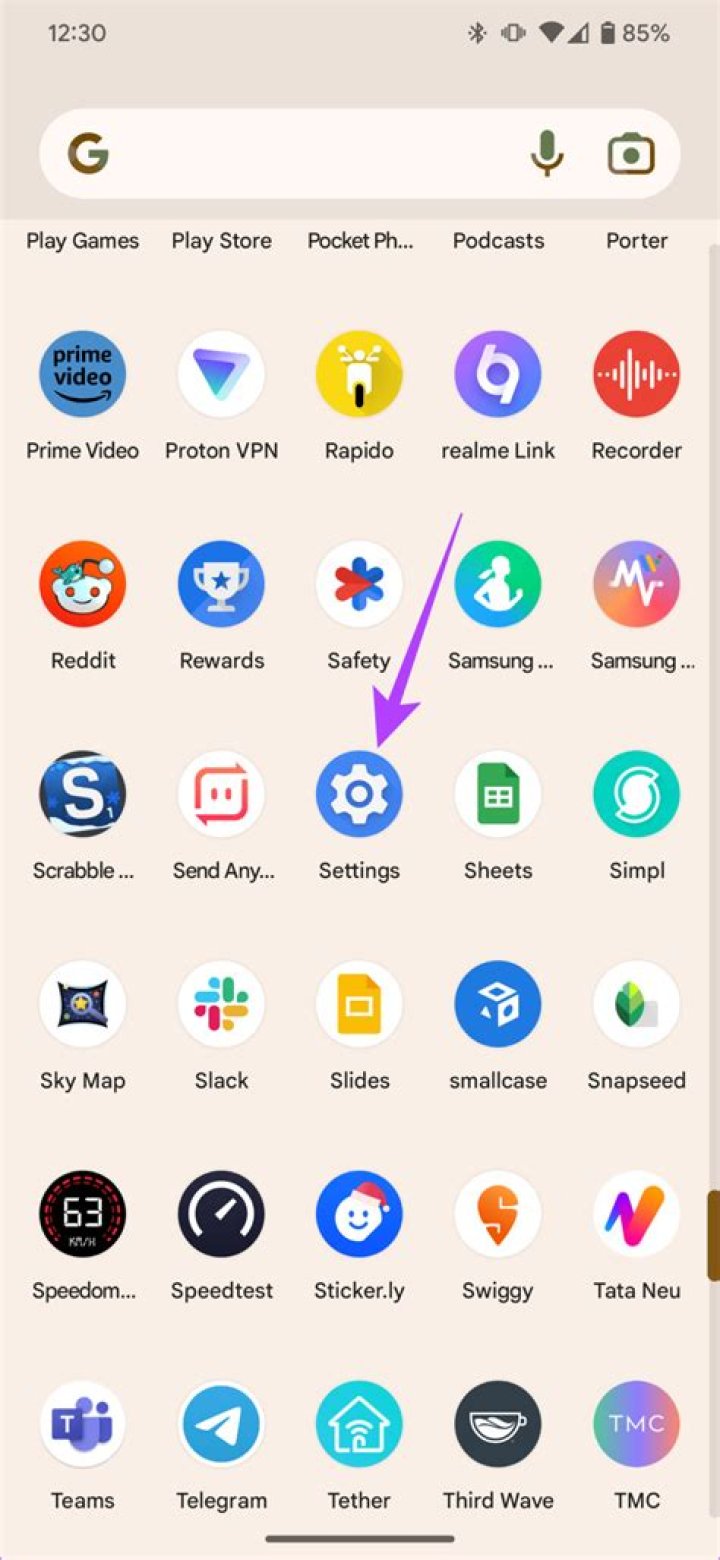The height and width of the screenshot is (1560, 720).
Task: Launch the Settings app
Action: tap(359, 795)
